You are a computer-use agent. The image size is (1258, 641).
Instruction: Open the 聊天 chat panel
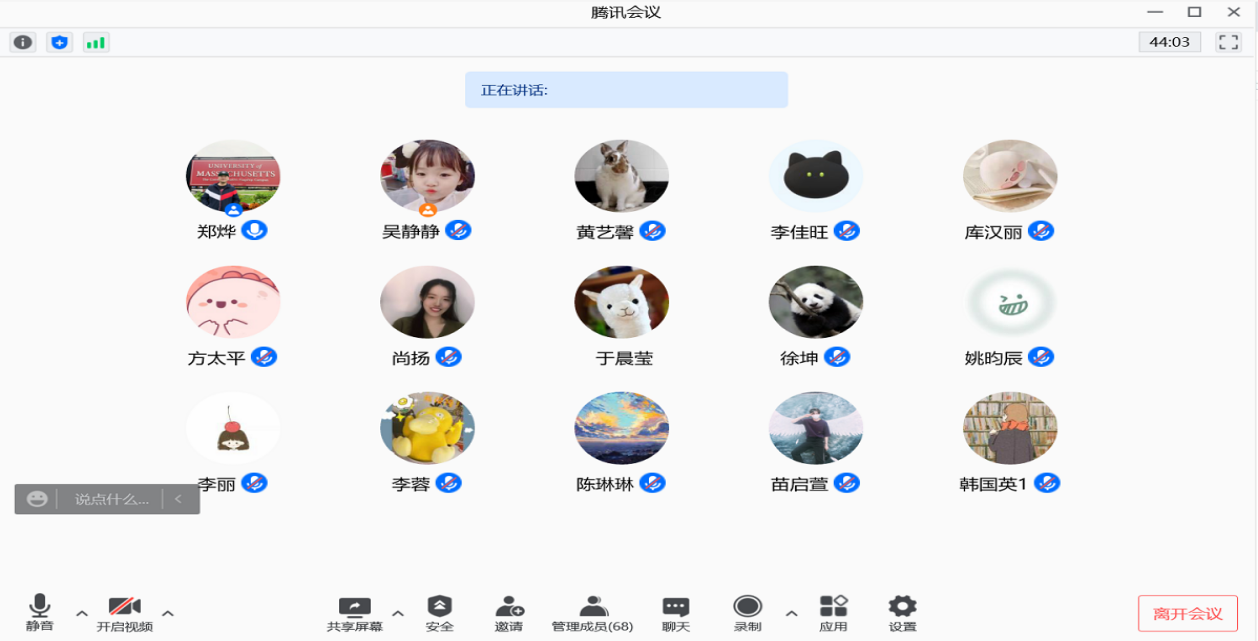(x=676, y=611)
